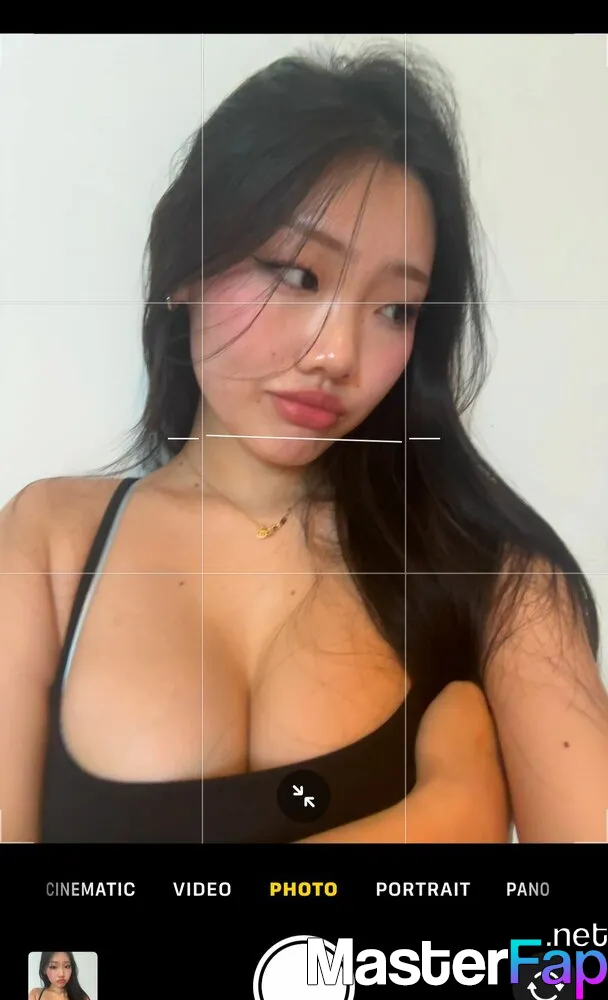Screen dimensions: 608x1000
Task: Switch to Portrait mode
Action: point(423,889)
